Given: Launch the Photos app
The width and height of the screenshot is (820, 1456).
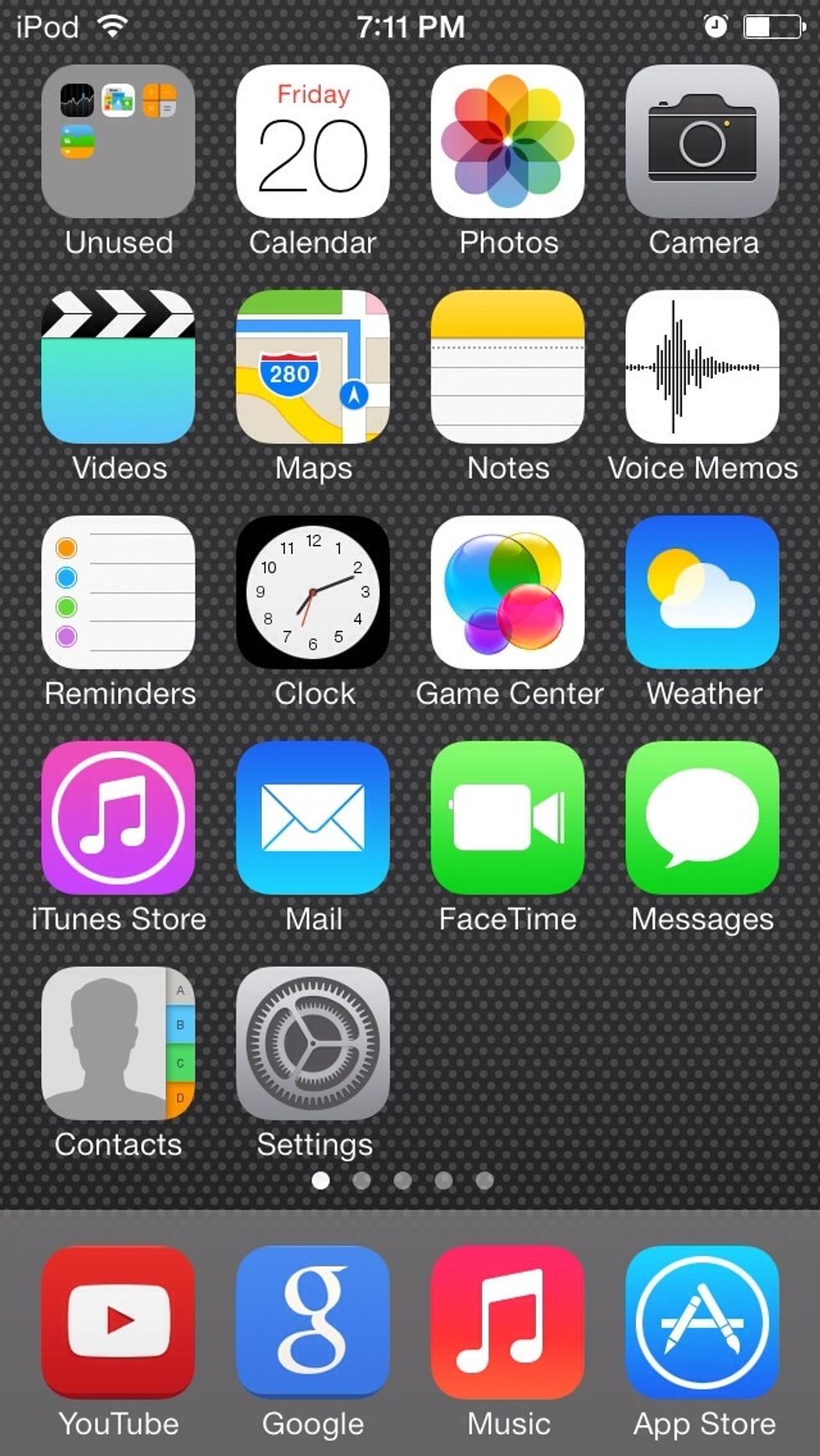Looking at the screenshot, I should pos(507,144).
